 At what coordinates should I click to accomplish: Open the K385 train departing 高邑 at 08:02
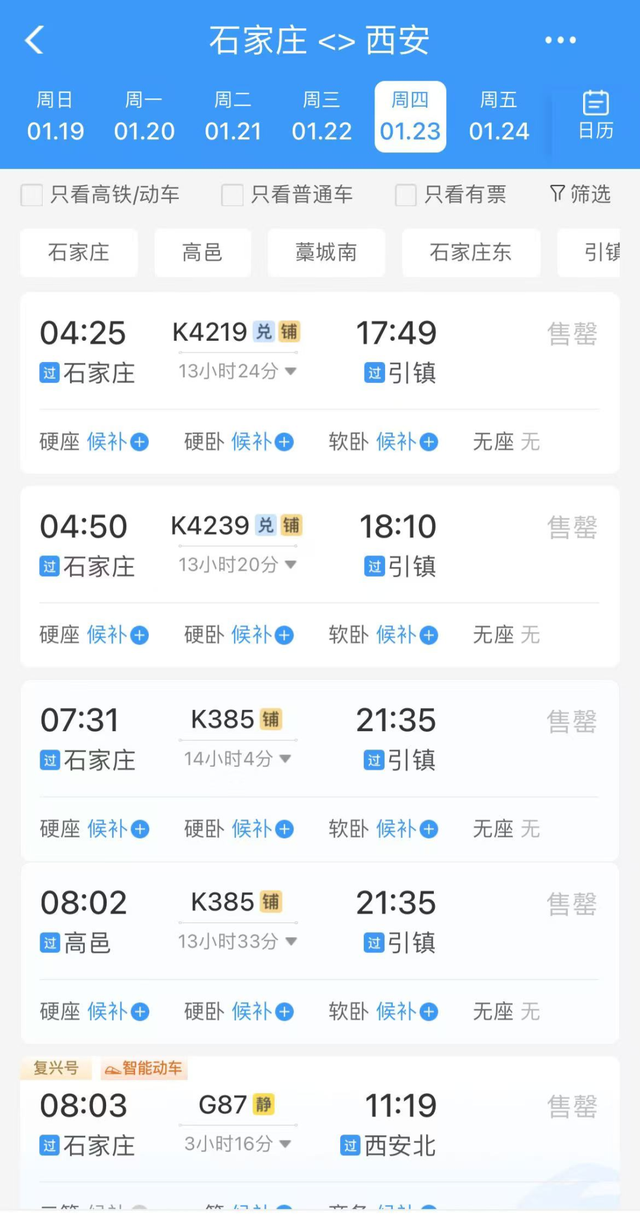point(320,923)
